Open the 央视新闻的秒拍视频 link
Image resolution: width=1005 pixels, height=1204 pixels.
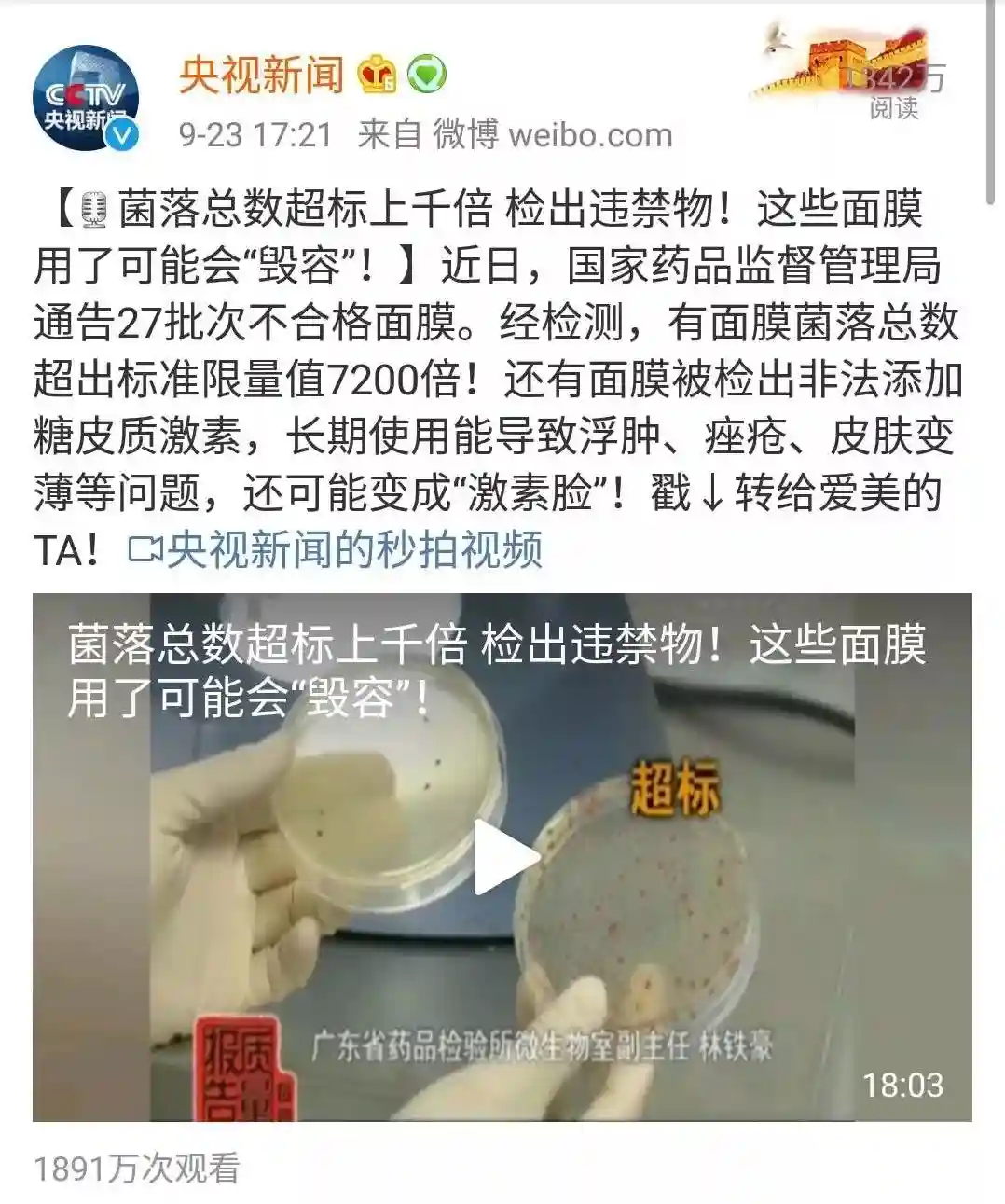(x=336, y=550)
